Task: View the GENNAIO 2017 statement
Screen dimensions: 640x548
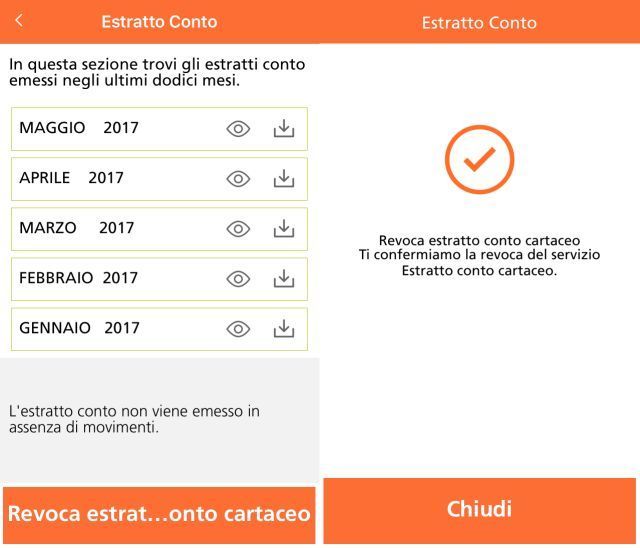Action: click(x=238, y=329)
